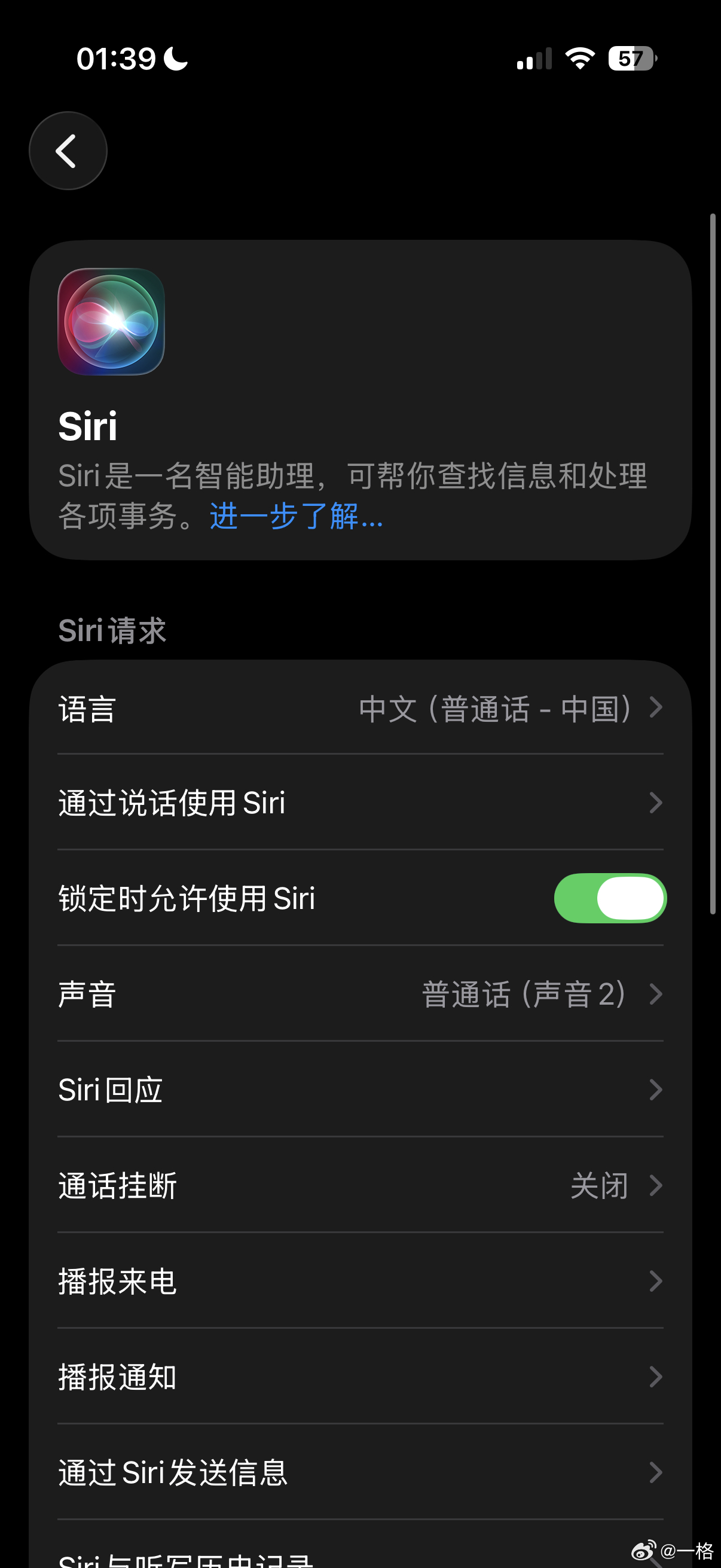Disable 锁定时允许使用 Siri switch
Viewport: 721px width, 1568px height.
click(x=609, y=897)
